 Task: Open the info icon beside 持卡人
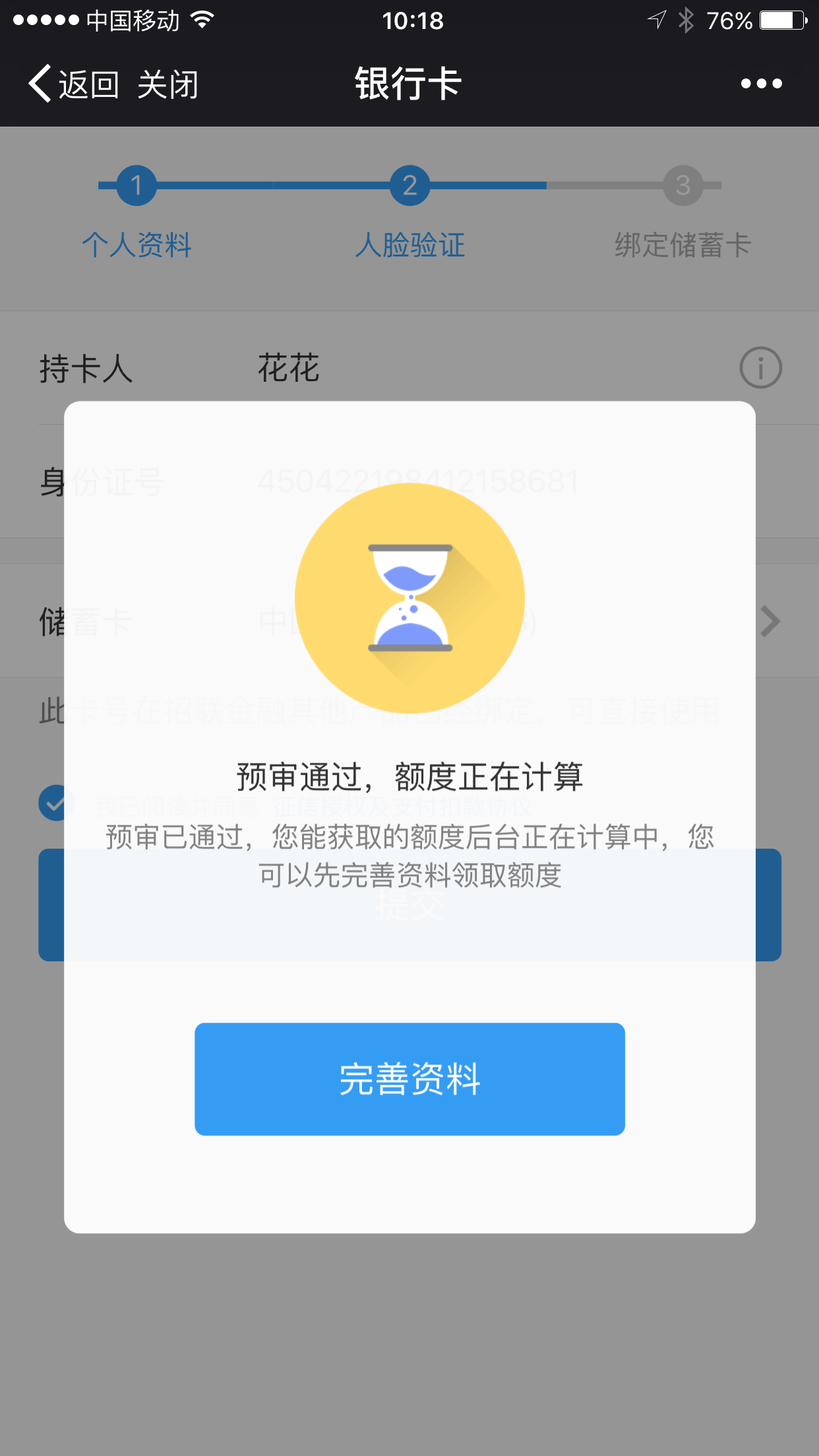(760, 368)
